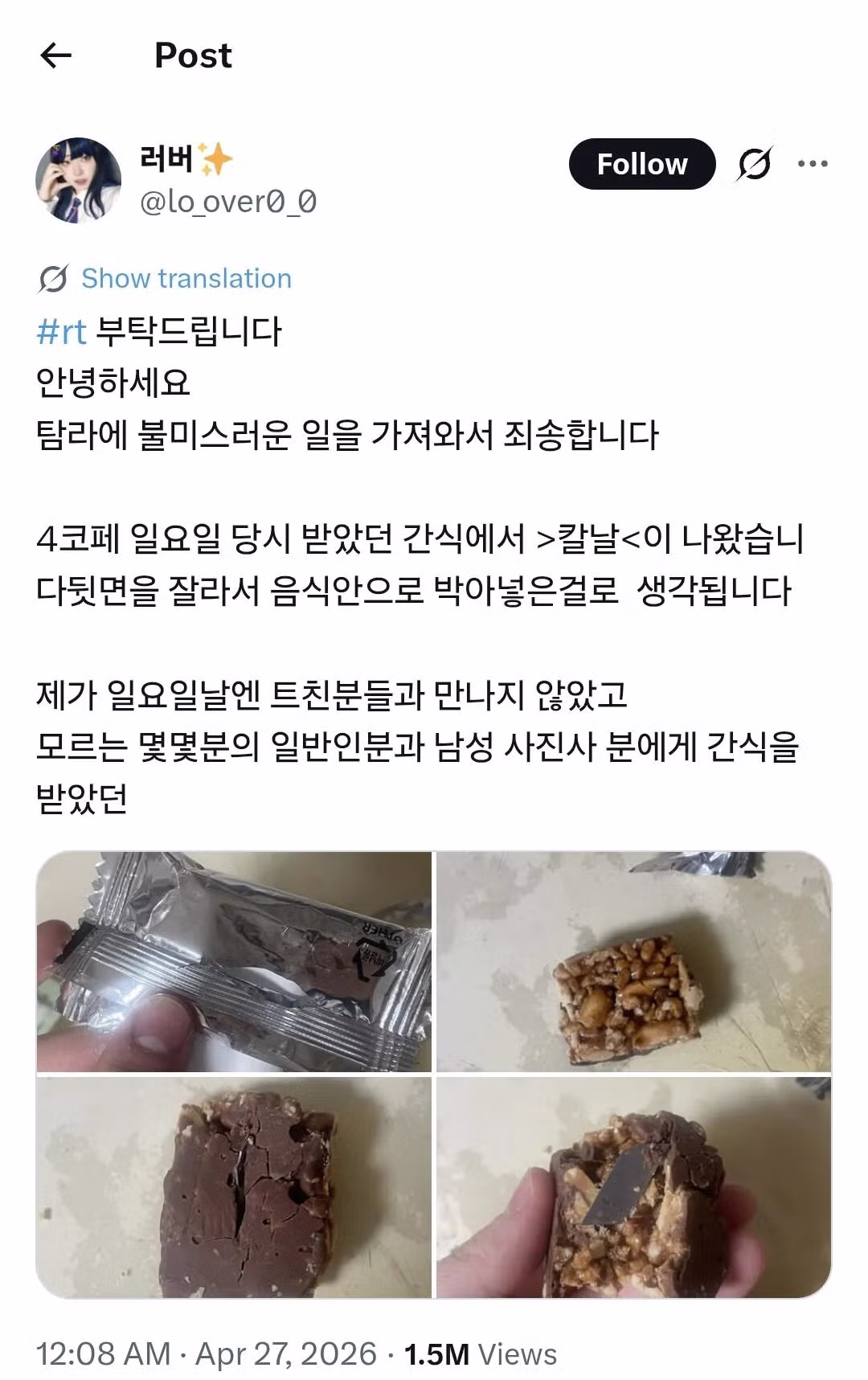The image size is (868, 1380).
Task: Open the cracked chocolate bar photo
Action: point(234,1186)
